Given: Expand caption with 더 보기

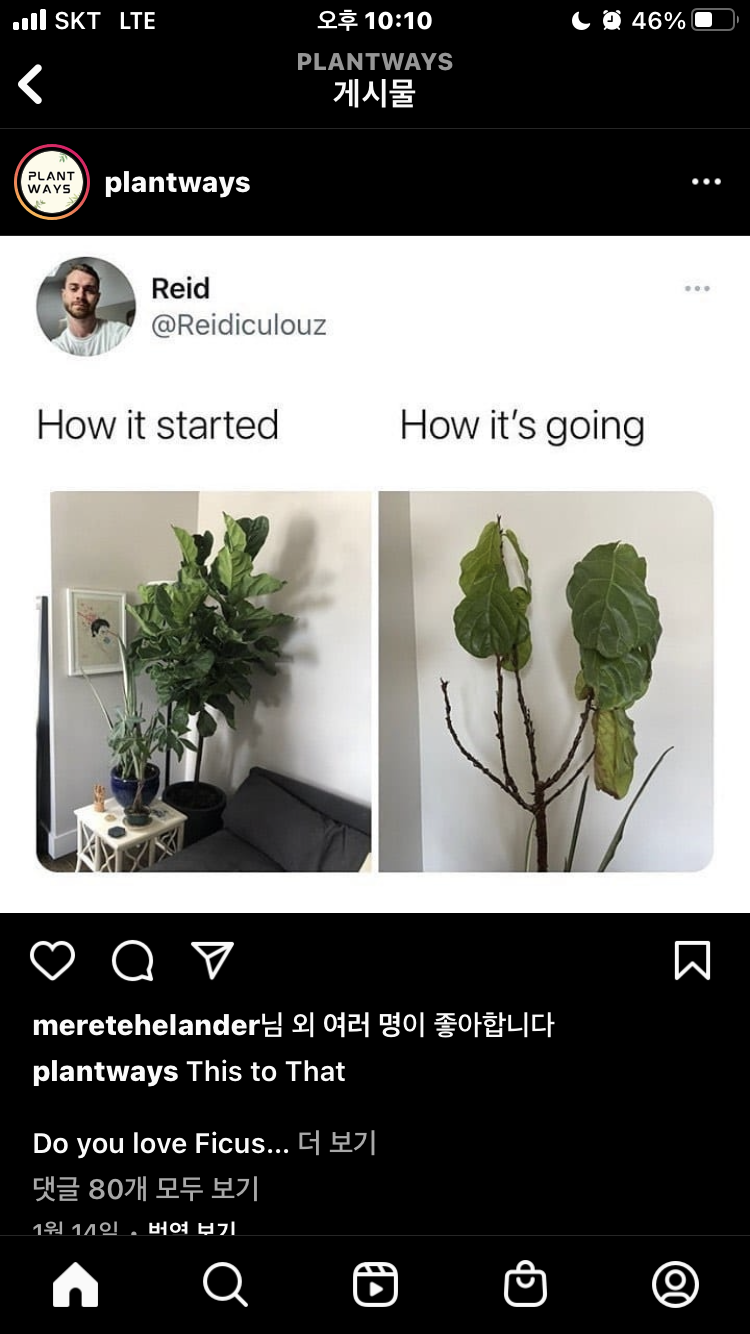Looking at the screenshot, I should (337, 1143).
